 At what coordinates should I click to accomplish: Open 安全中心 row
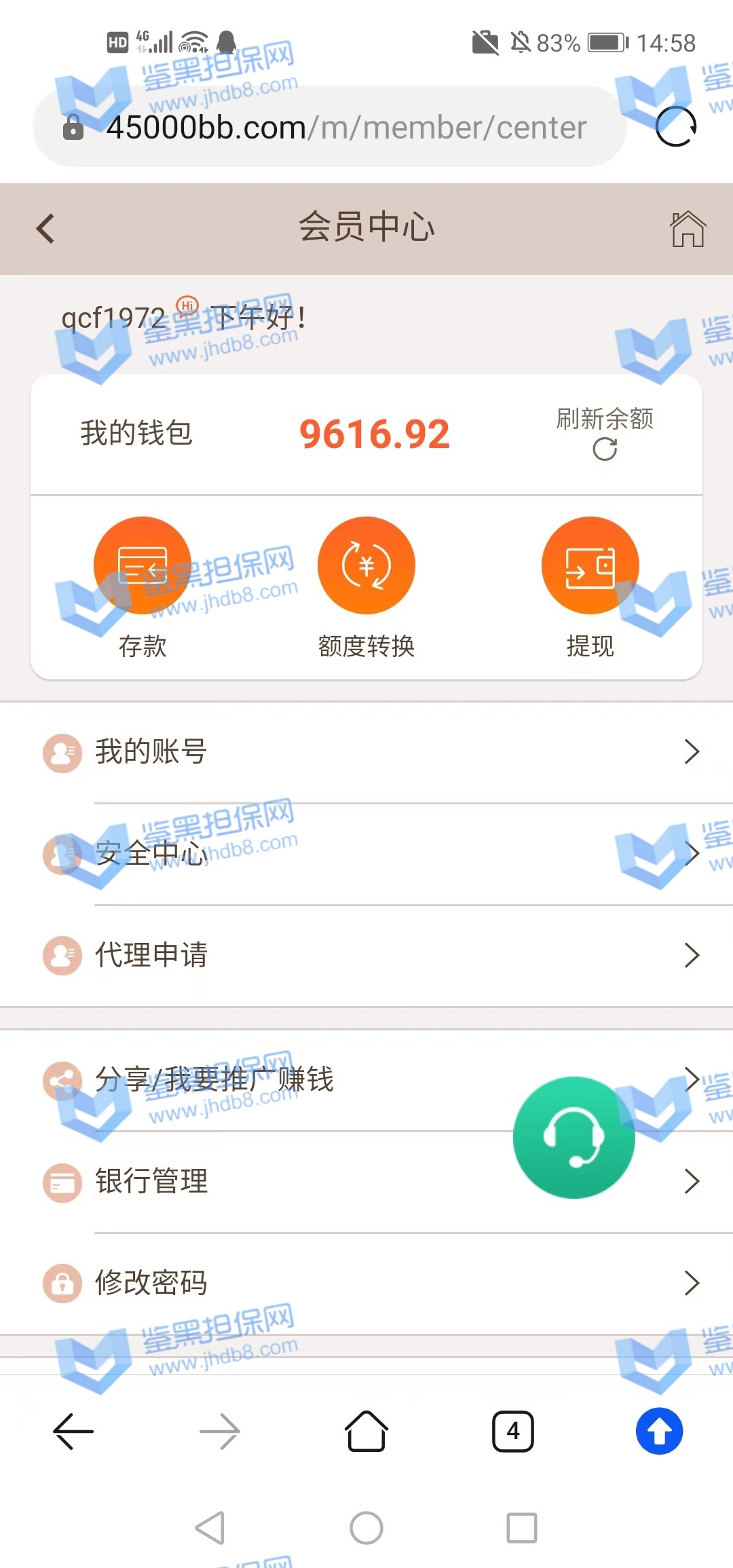pyautogui.click(x=366, y=854)
